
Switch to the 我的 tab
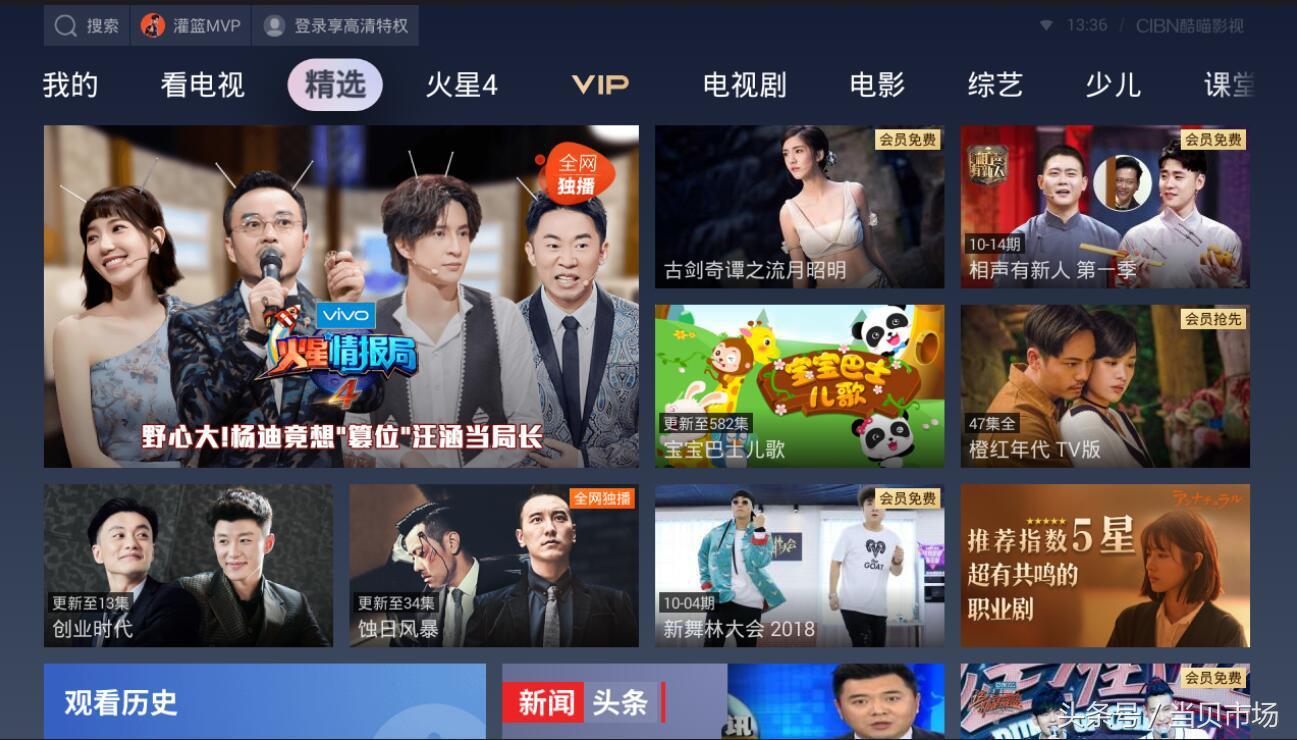70,85
